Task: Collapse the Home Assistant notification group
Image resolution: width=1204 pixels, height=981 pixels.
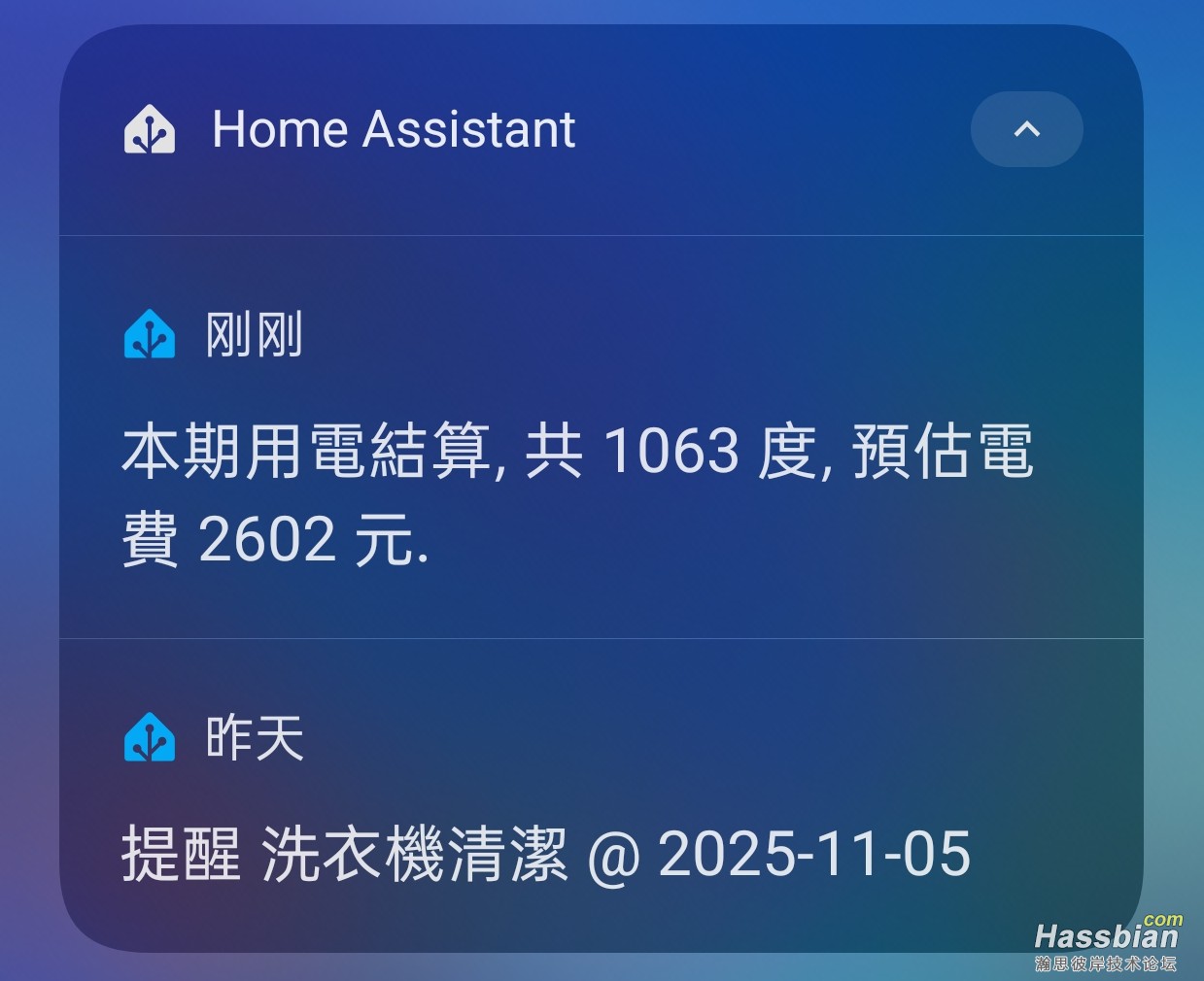Action: [x=1026, y=129]
